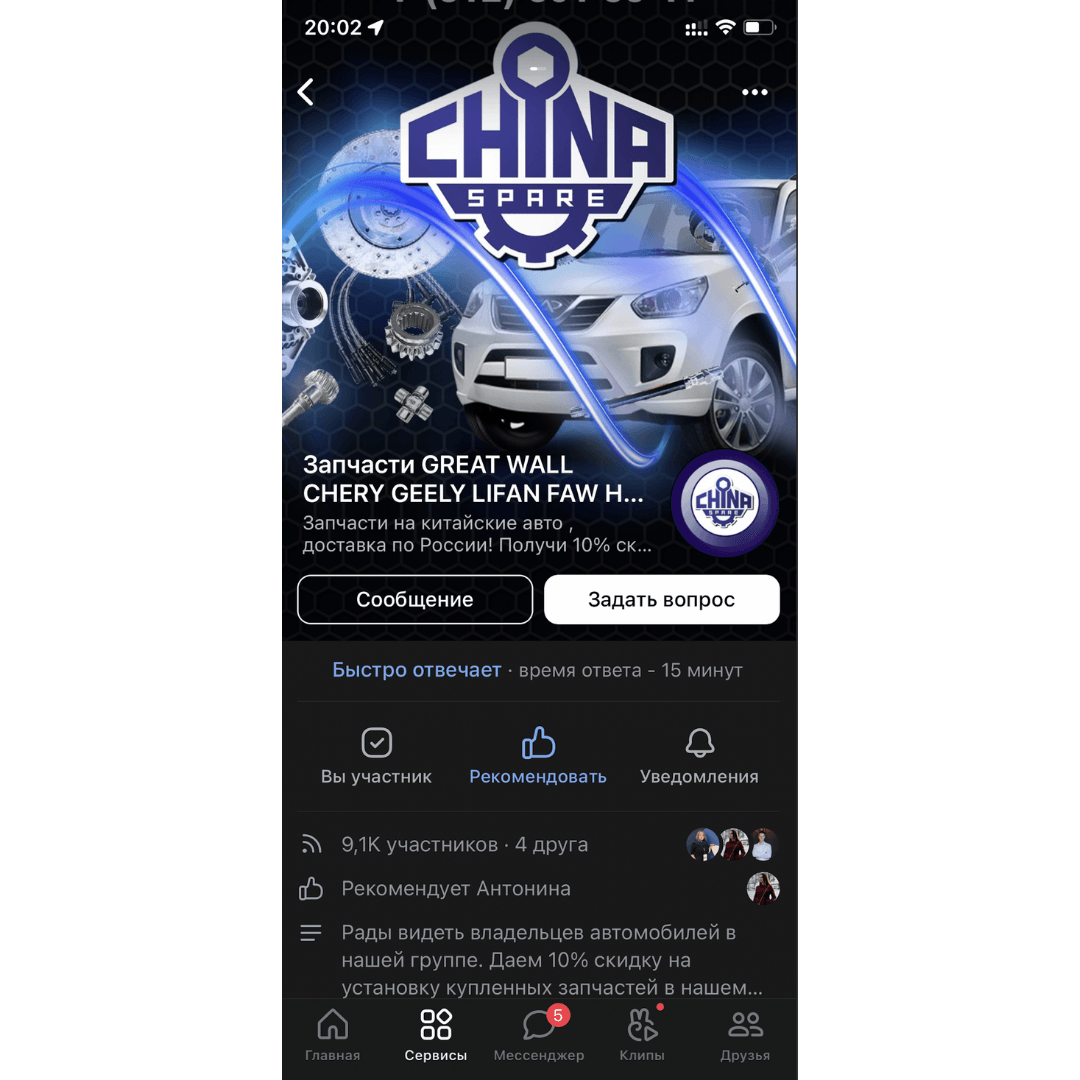Screen dimensions: 1080x1080
Task: Open the Рекомендует Антонина row
Action: 456,889
